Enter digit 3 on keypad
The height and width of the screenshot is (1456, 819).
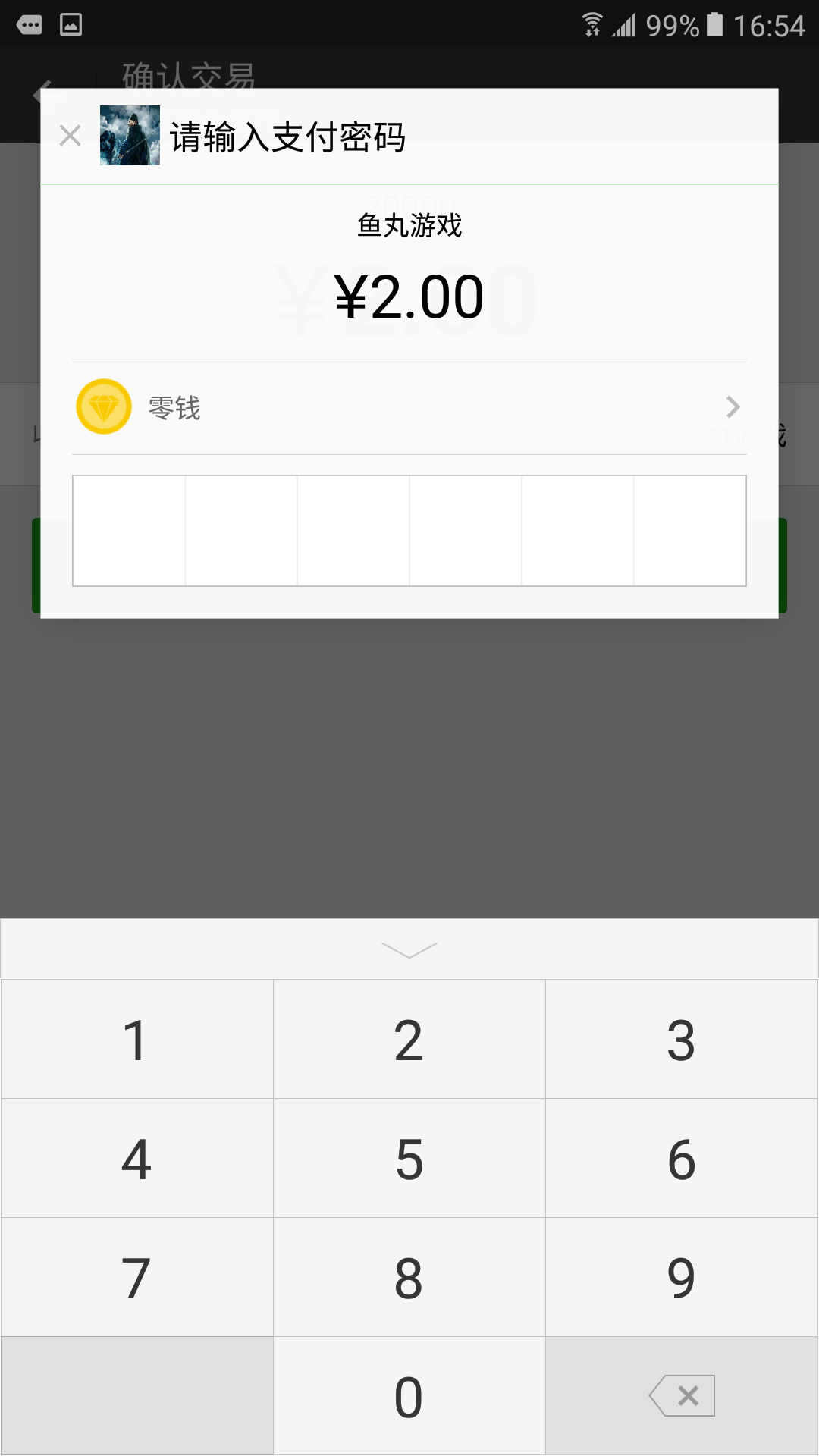pyautogui.click(x=681, y=1040)
